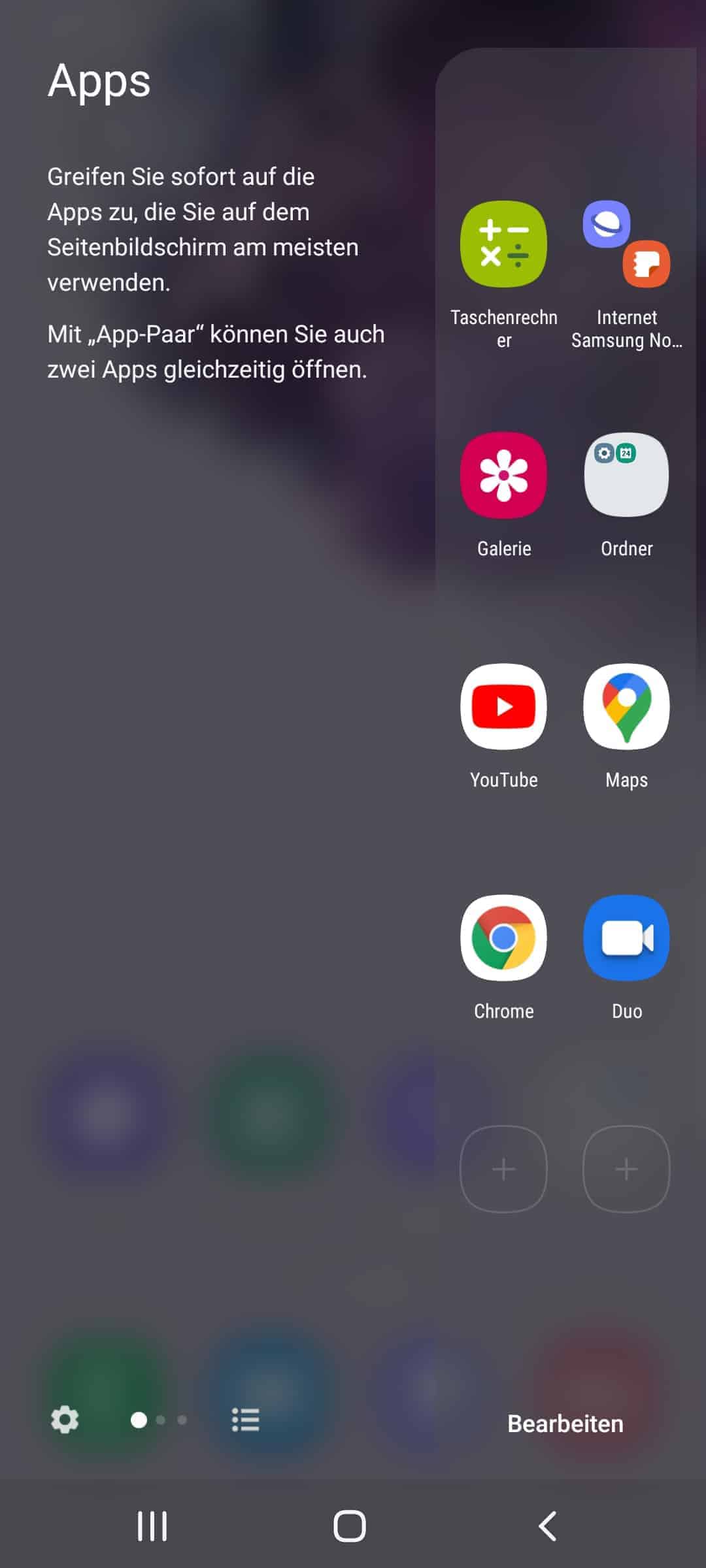Screen dimensions: 706x1568
Task: Add an app to the empty slot under Duo
Action: point(626,1169)
